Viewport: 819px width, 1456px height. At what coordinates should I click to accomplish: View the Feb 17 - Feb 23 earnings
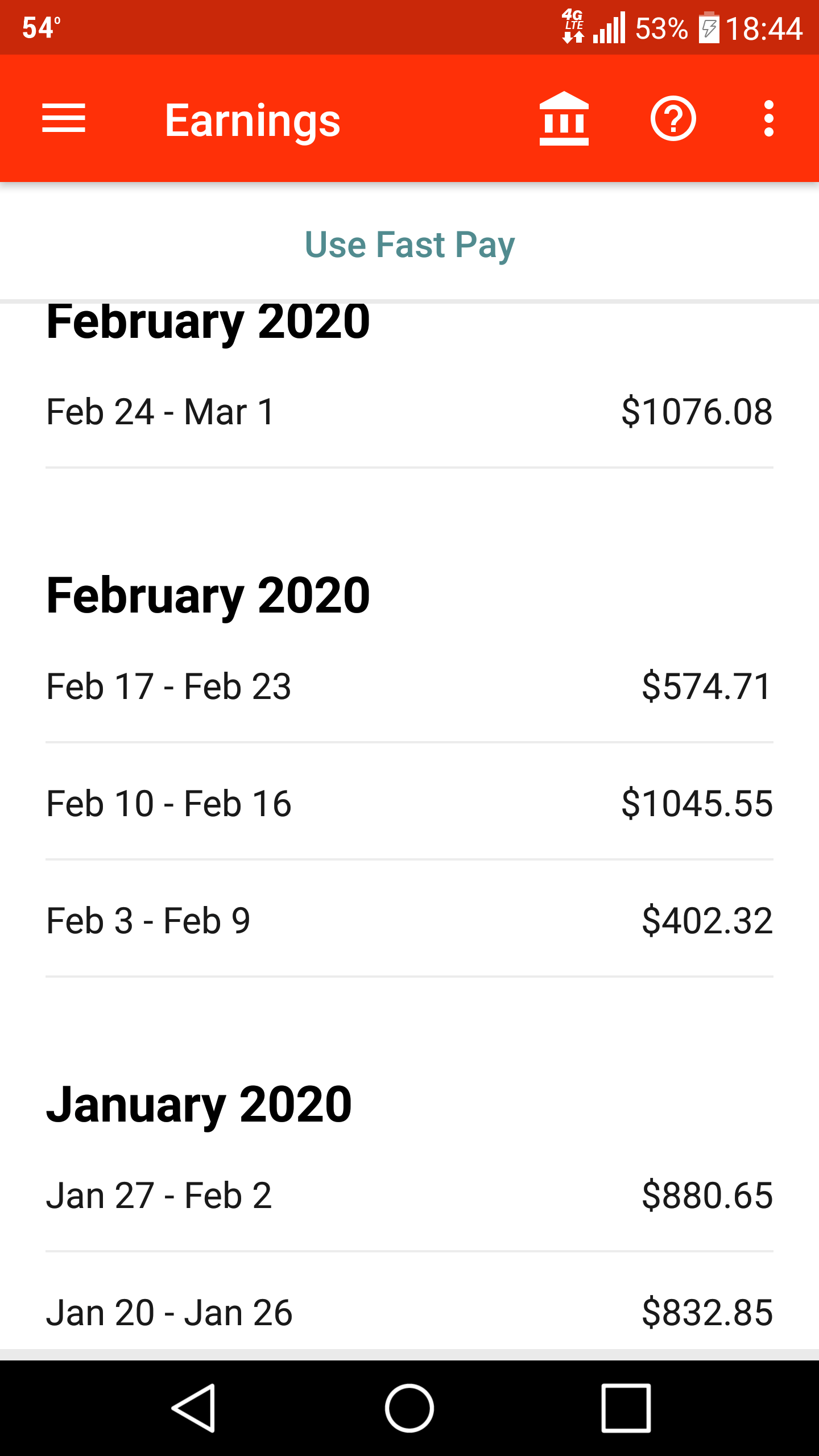(x=409, y=686)
